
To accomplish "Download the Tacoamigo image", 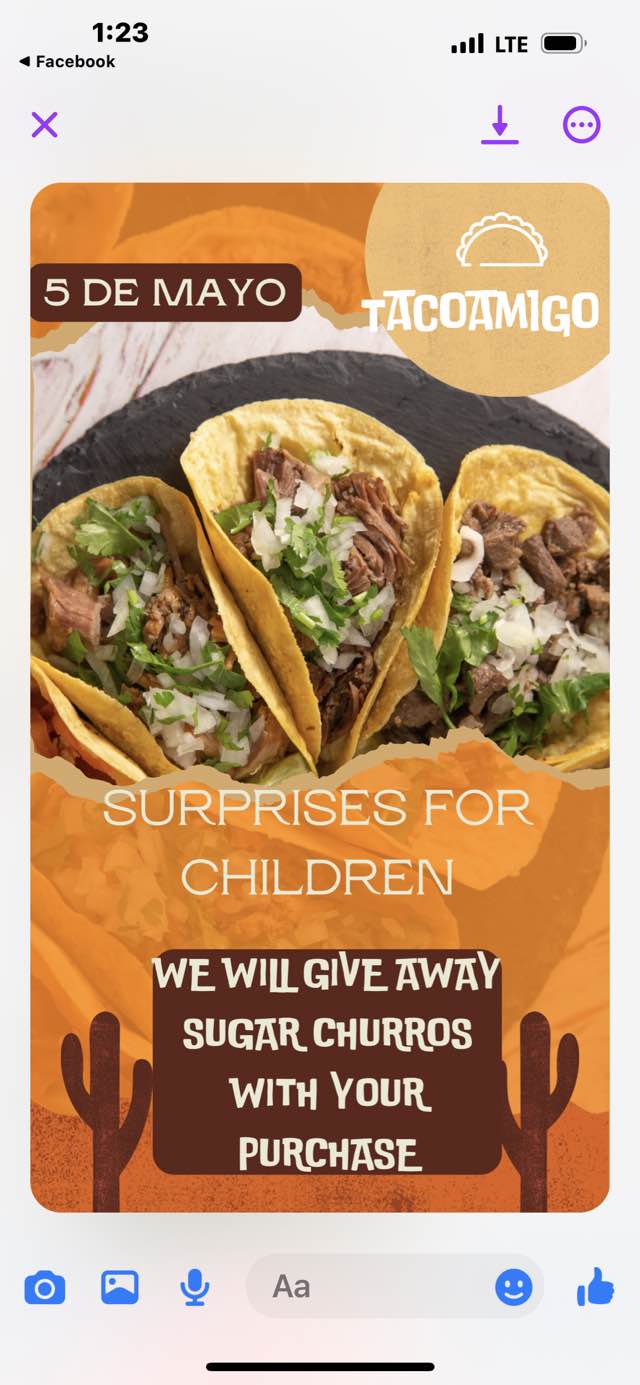I will (x=500, y=126).
